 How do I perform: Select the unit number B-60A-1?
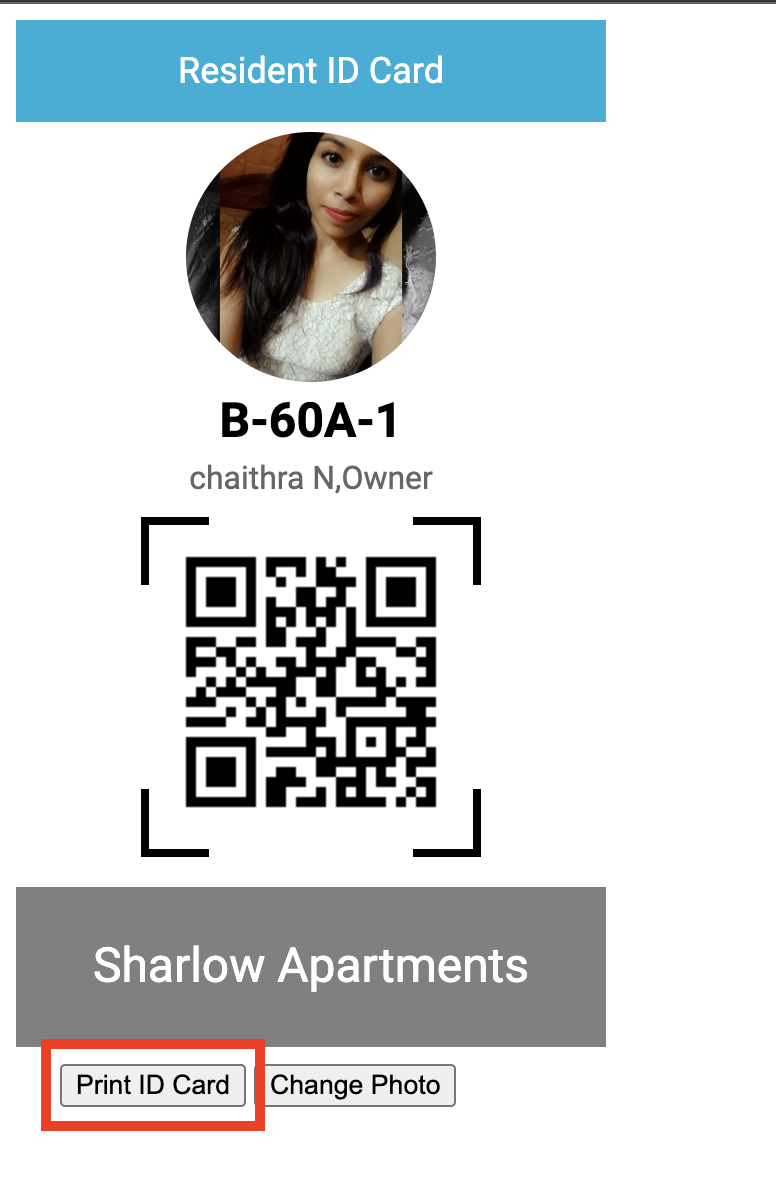tap(310, 420)
